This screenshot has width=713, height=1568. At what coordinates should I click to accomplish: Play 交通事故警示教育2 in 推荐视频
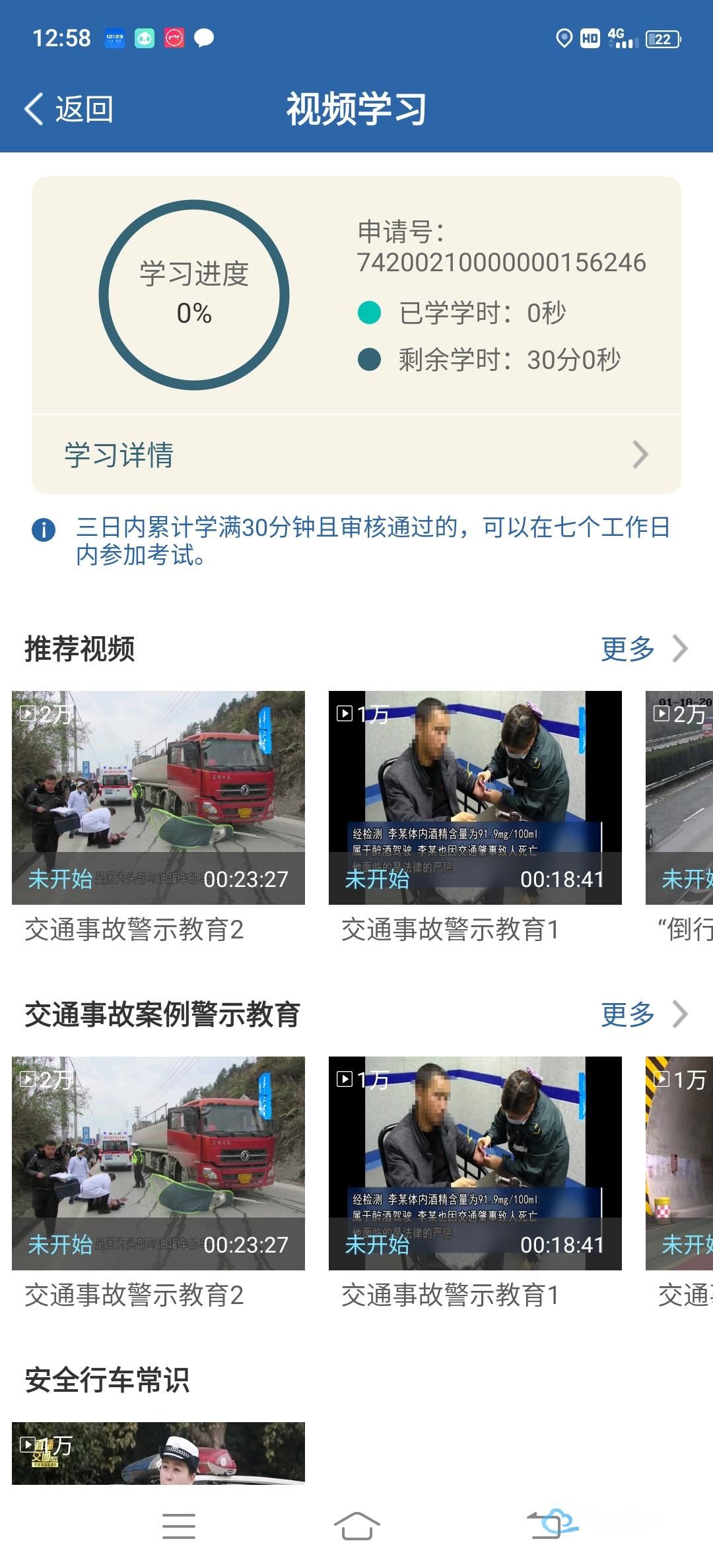(x=158, y=797)
